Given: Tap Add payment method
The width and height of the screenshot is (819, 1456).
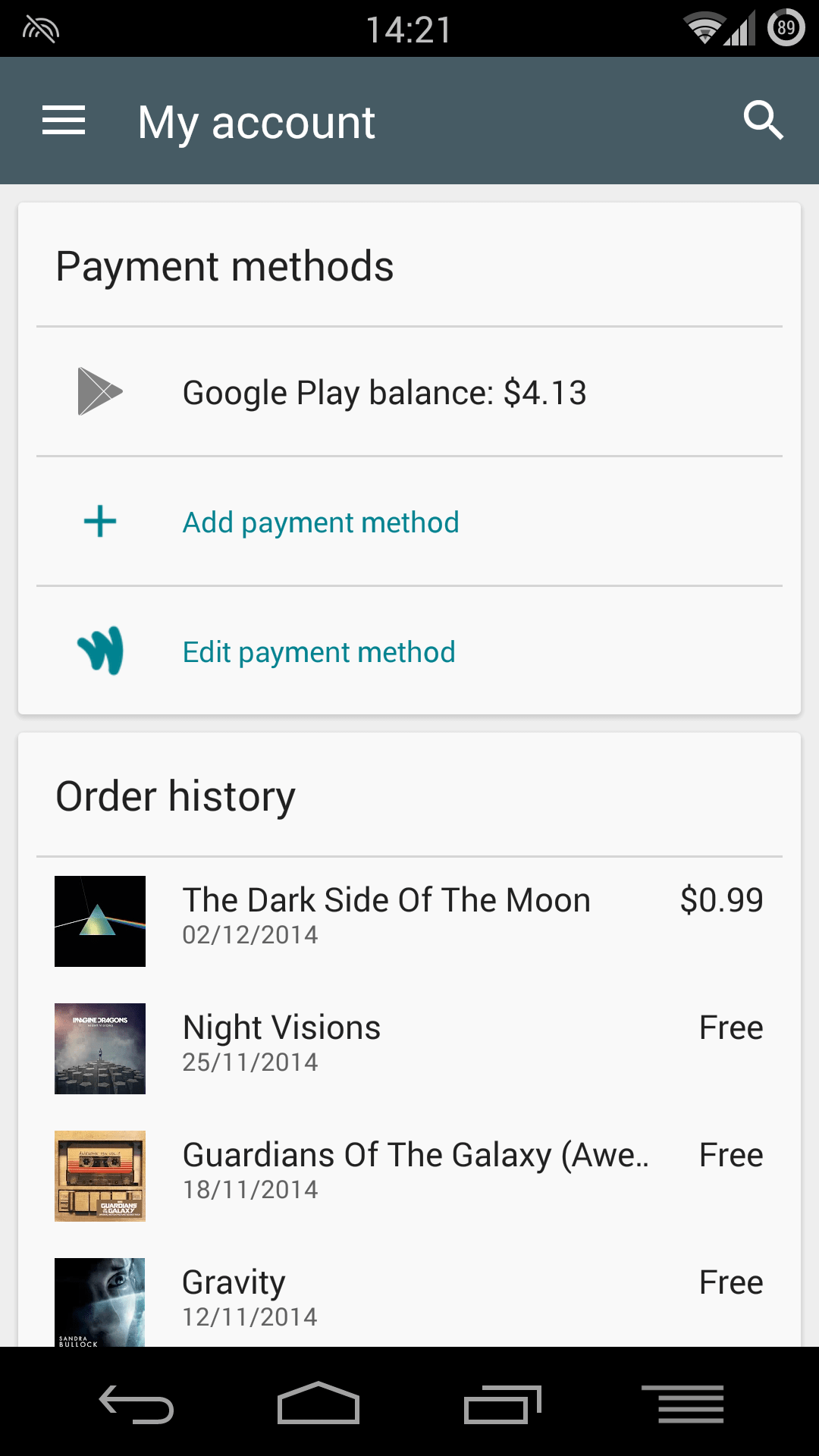Looking at the screenshot, I should point(409,522).
